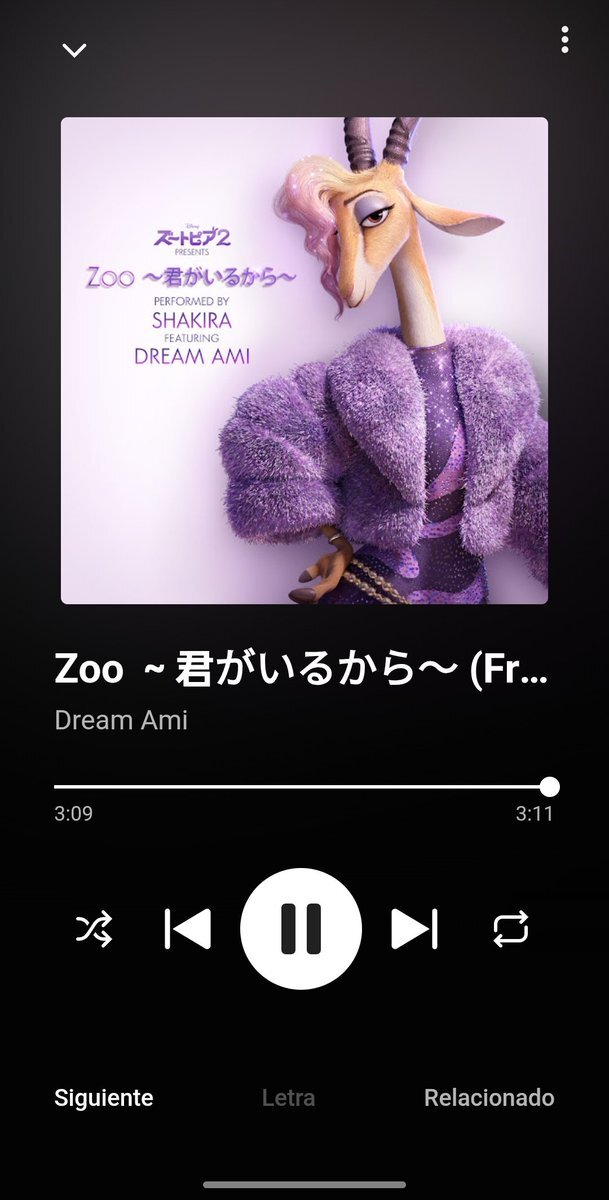Toggle shuffle mode
The image size is (609, 1200).
94,930
